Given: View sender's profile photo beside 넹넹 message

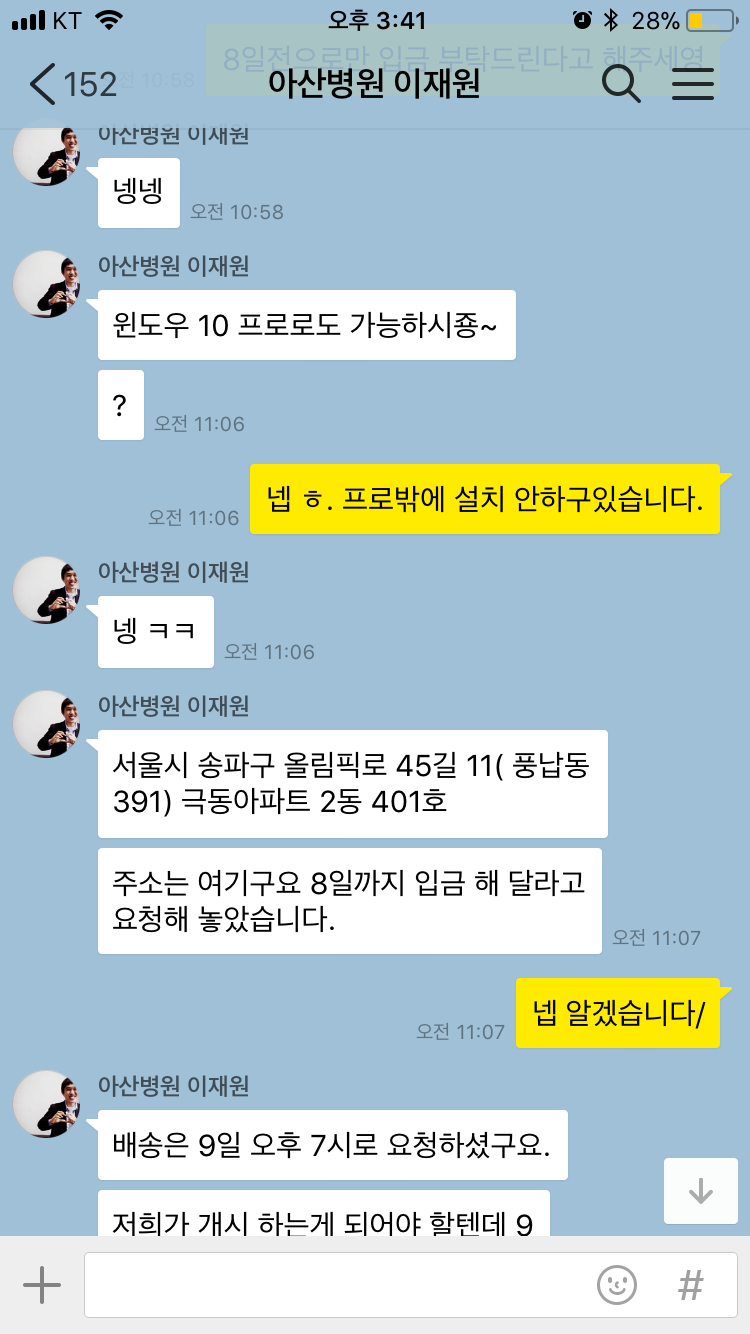Looking at the screenshot, I should pyautogui.click(x=47, y=152).
